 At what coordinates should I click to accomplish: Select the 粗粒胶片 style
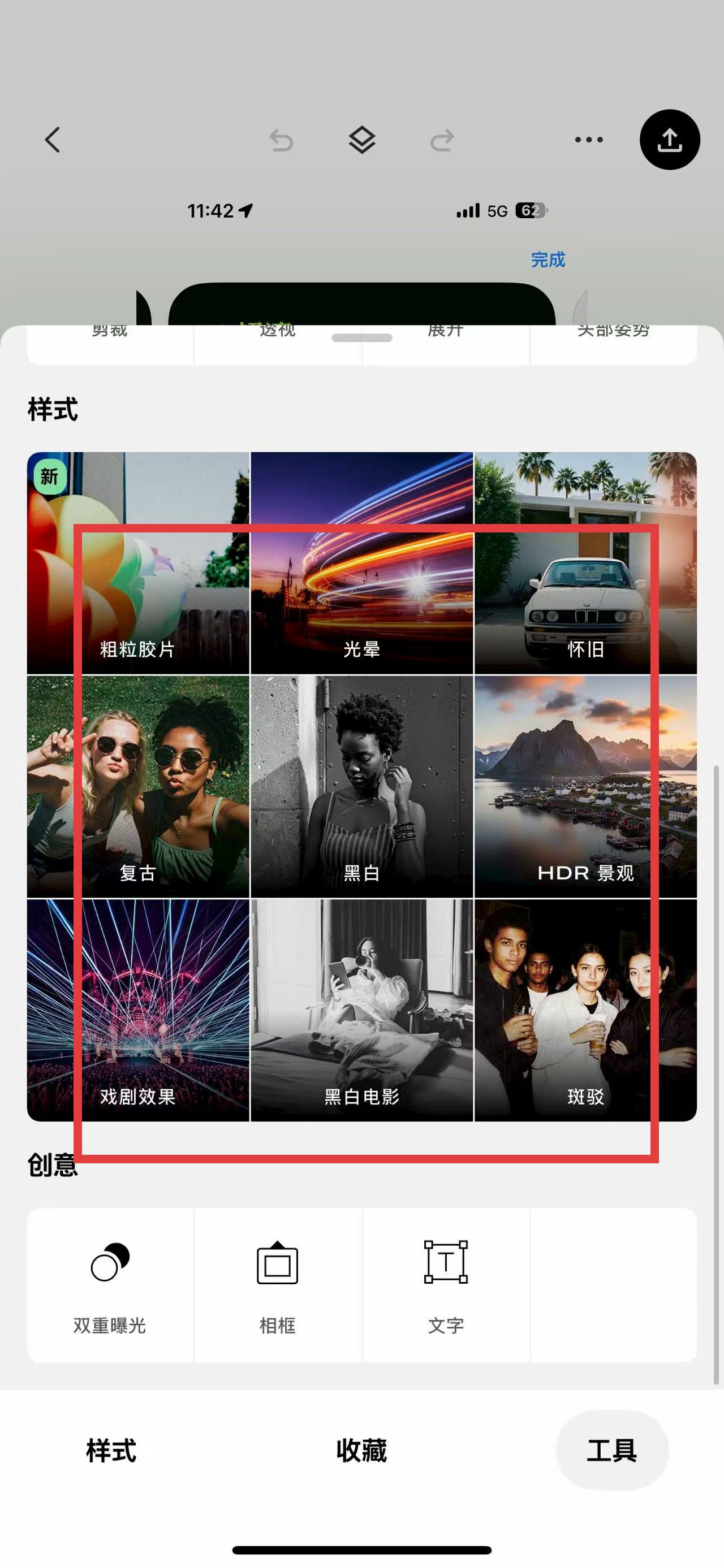138,563
